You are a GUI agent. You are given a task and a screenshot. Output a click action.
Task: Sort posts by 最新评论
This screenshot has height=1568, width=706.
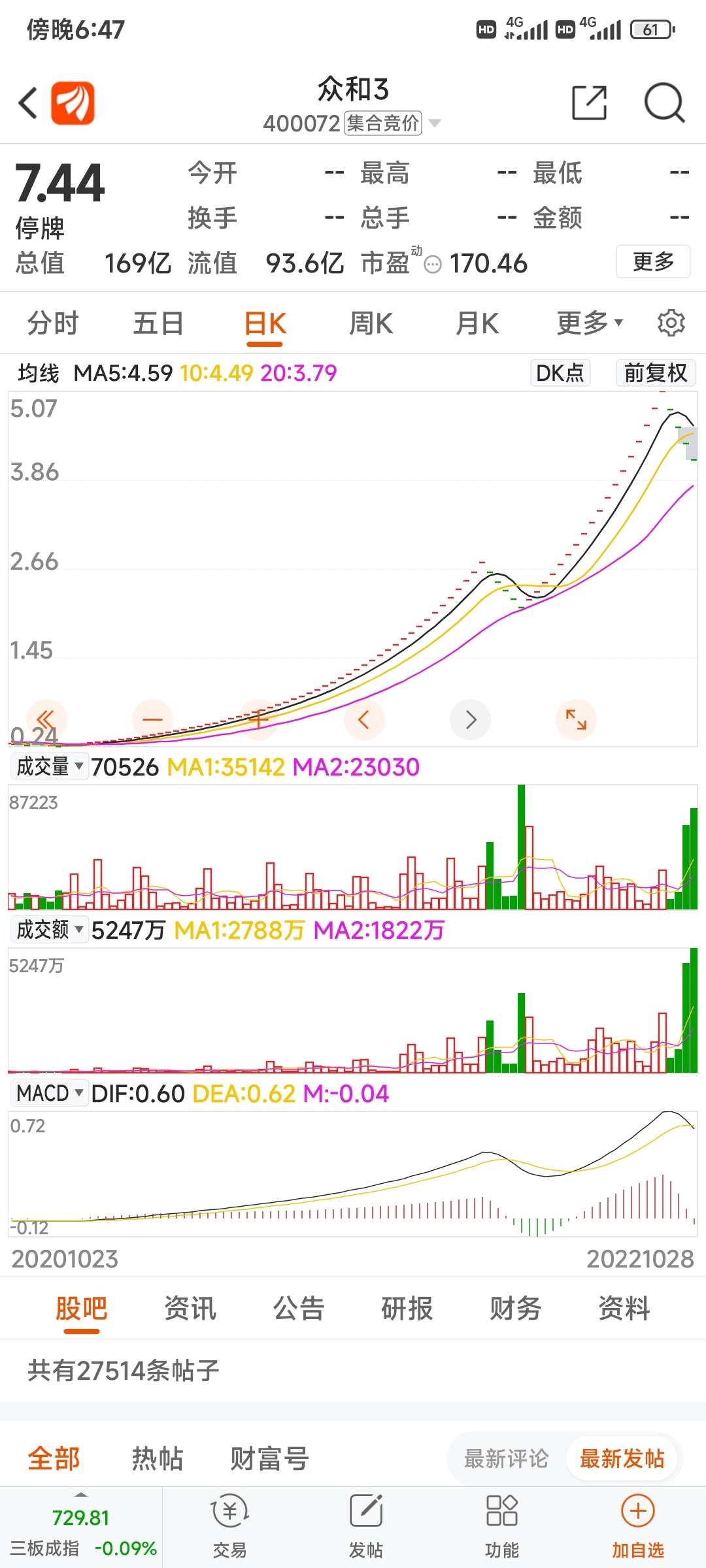(x=506, y=1459)
